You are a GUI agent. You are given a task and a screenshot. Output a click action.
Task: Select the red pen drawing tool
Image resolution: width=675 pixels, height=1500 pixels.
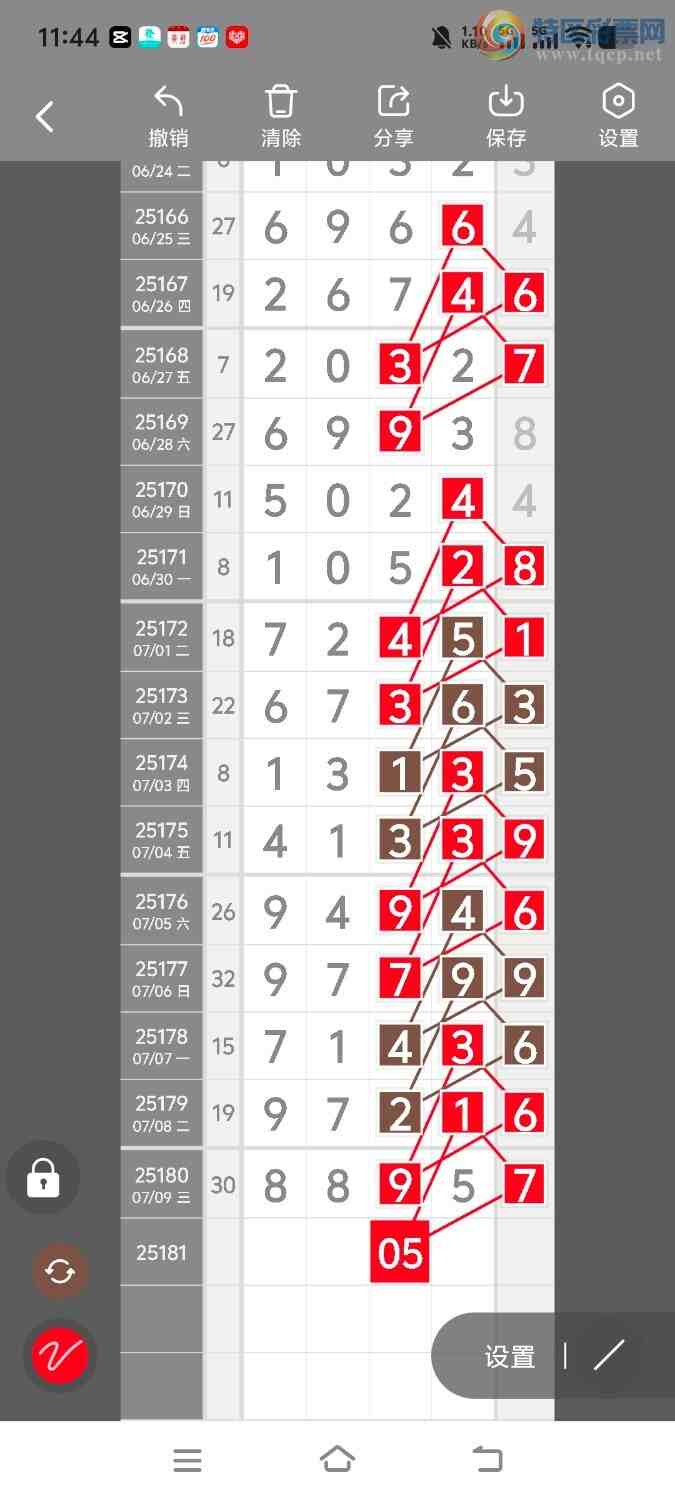[x=60, y=1356]
